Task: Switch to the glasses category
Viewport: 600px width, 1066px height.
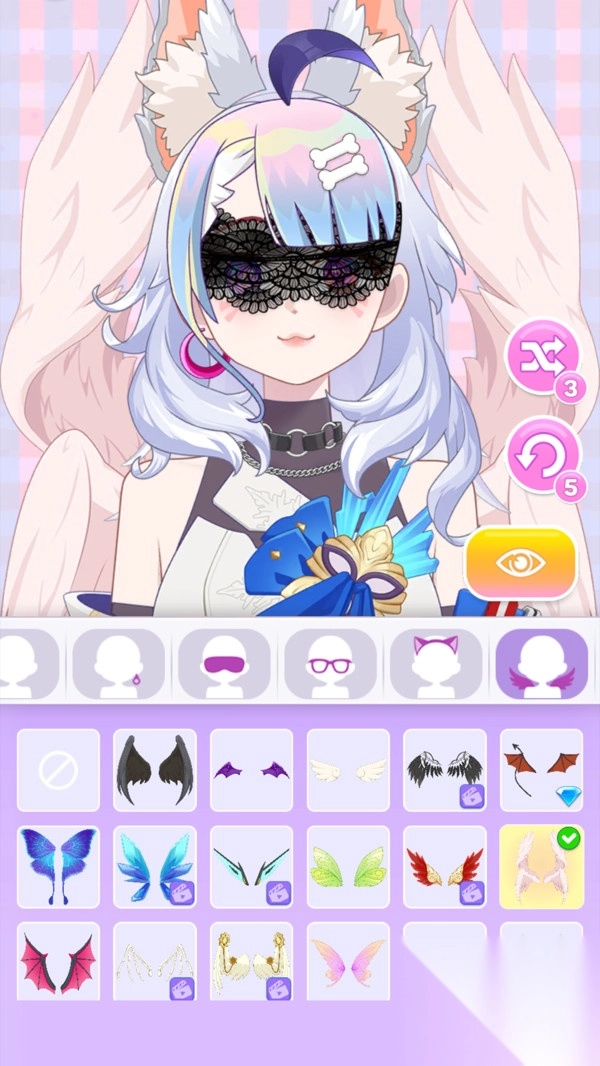Action: click(330, 663)
